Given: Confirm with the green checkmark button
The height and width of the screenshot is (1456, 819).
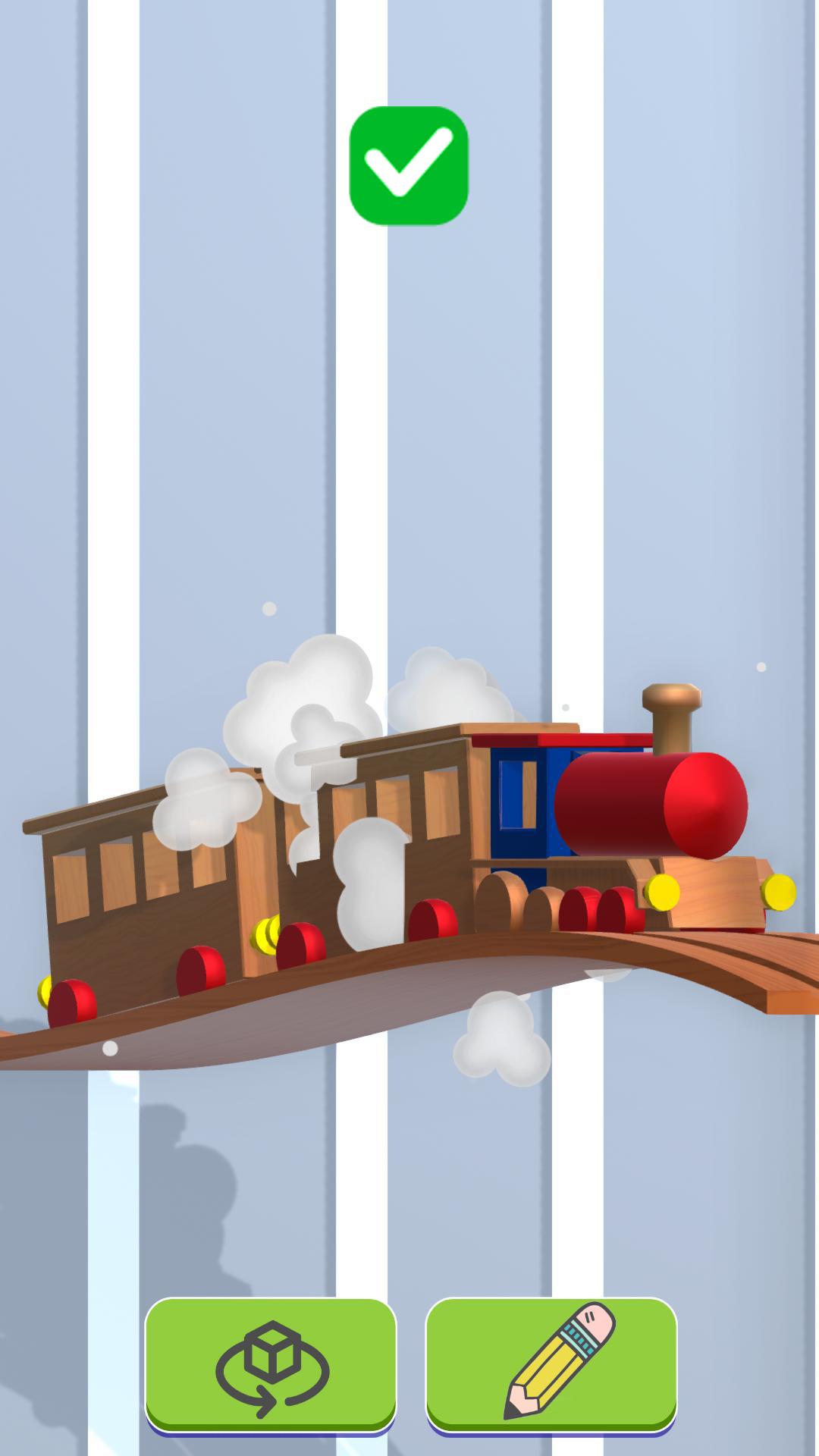Looking at the screenshot, I should (409, 165).
